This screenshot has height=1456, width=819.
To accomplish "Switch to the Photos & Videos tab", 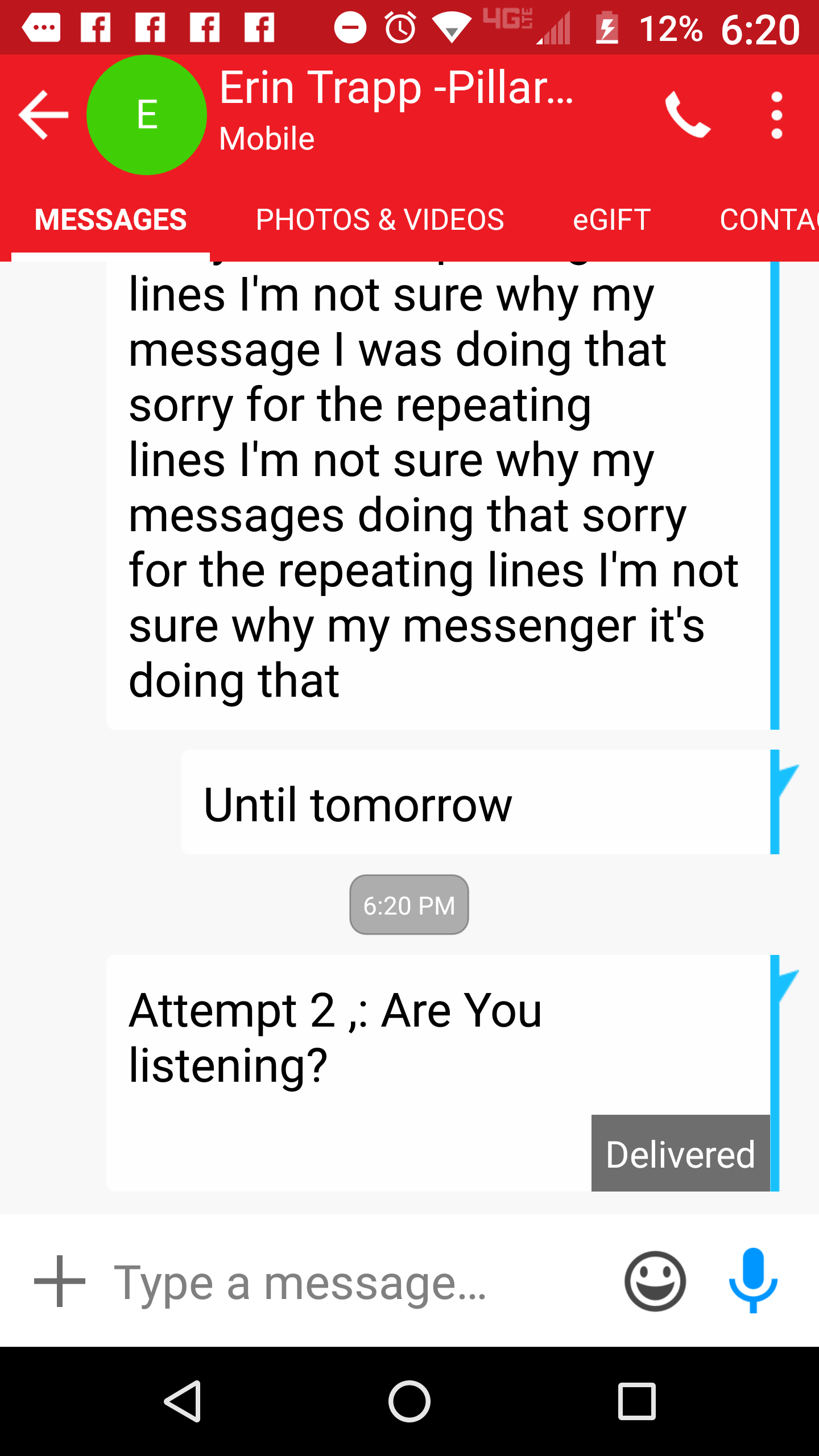I will pos(380,220).
